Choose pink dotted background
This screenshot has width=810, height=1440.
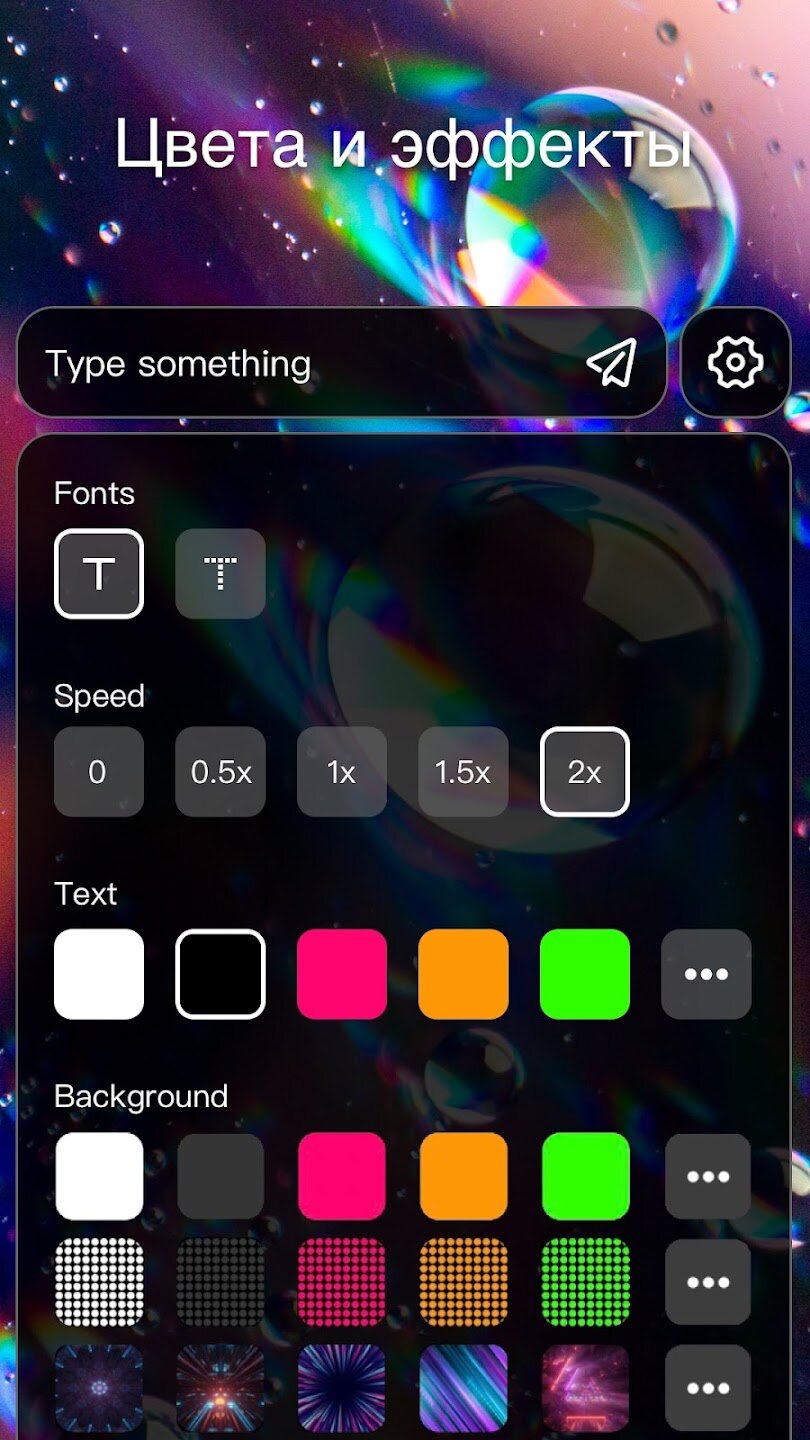pos(342,1282)
